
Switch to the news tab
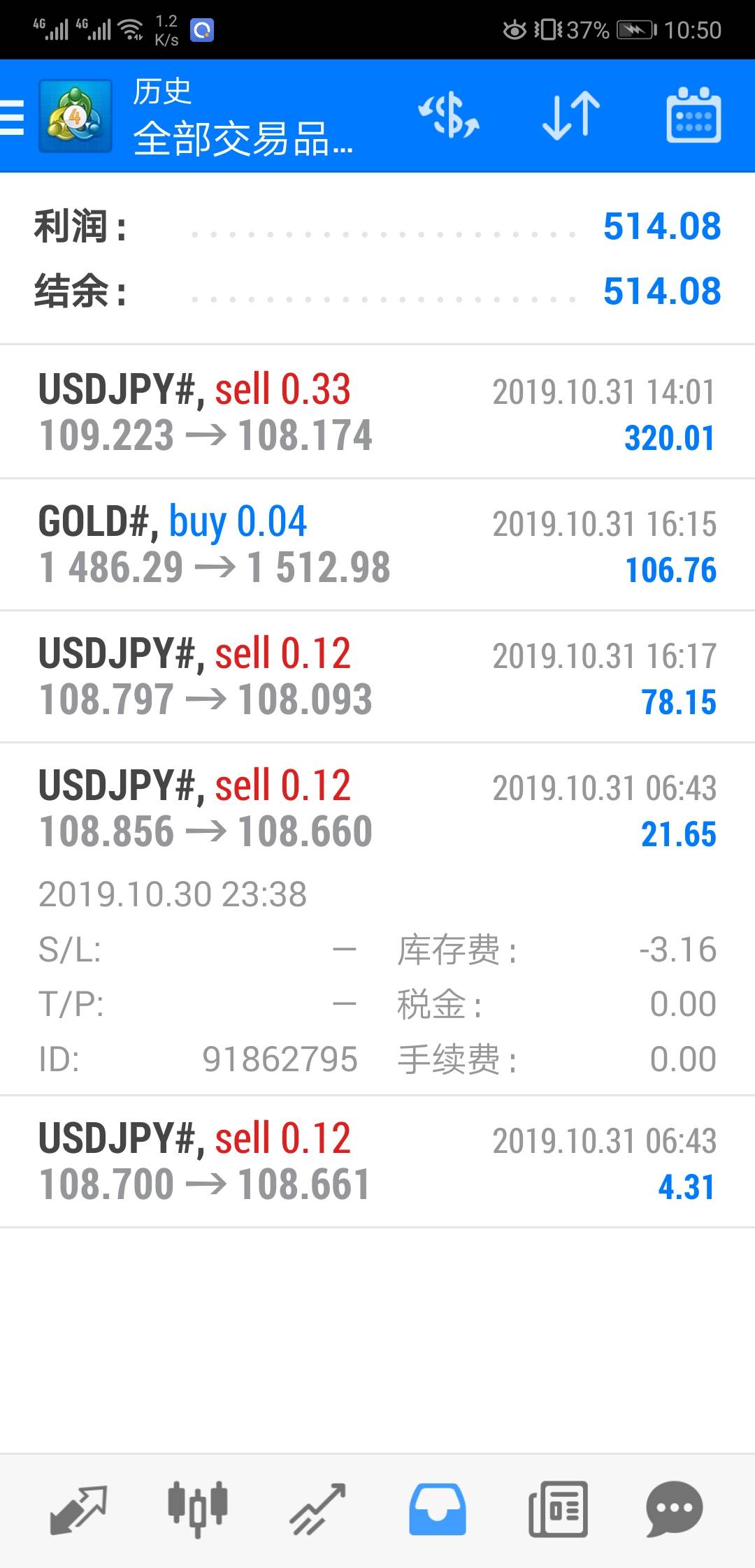click(558, 1509)
